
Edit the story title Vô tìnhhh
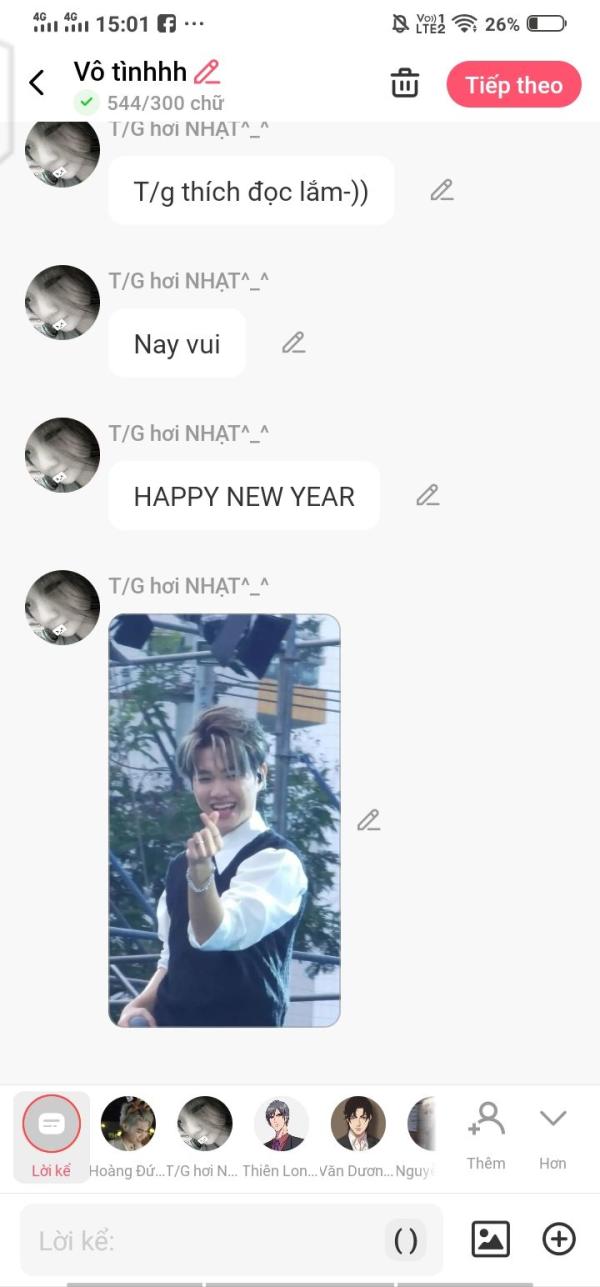(x=207, y=72)
